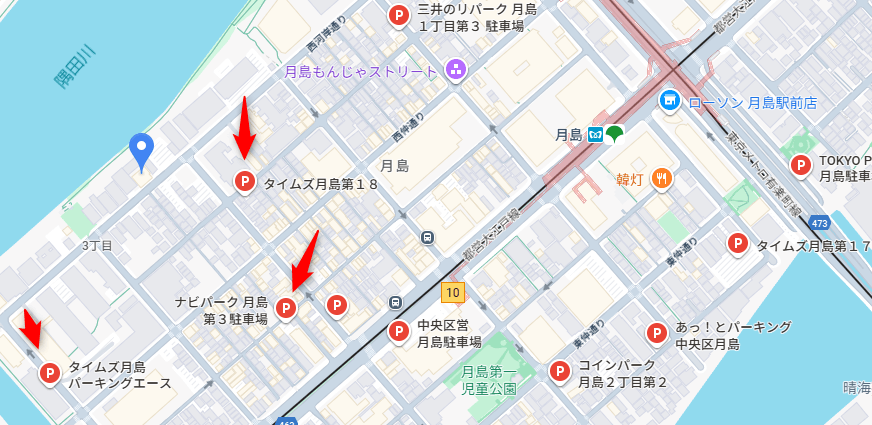Tap the タイムズ月島パーキングエース parking pin
The image size is (872, 425).
(49, 373)
